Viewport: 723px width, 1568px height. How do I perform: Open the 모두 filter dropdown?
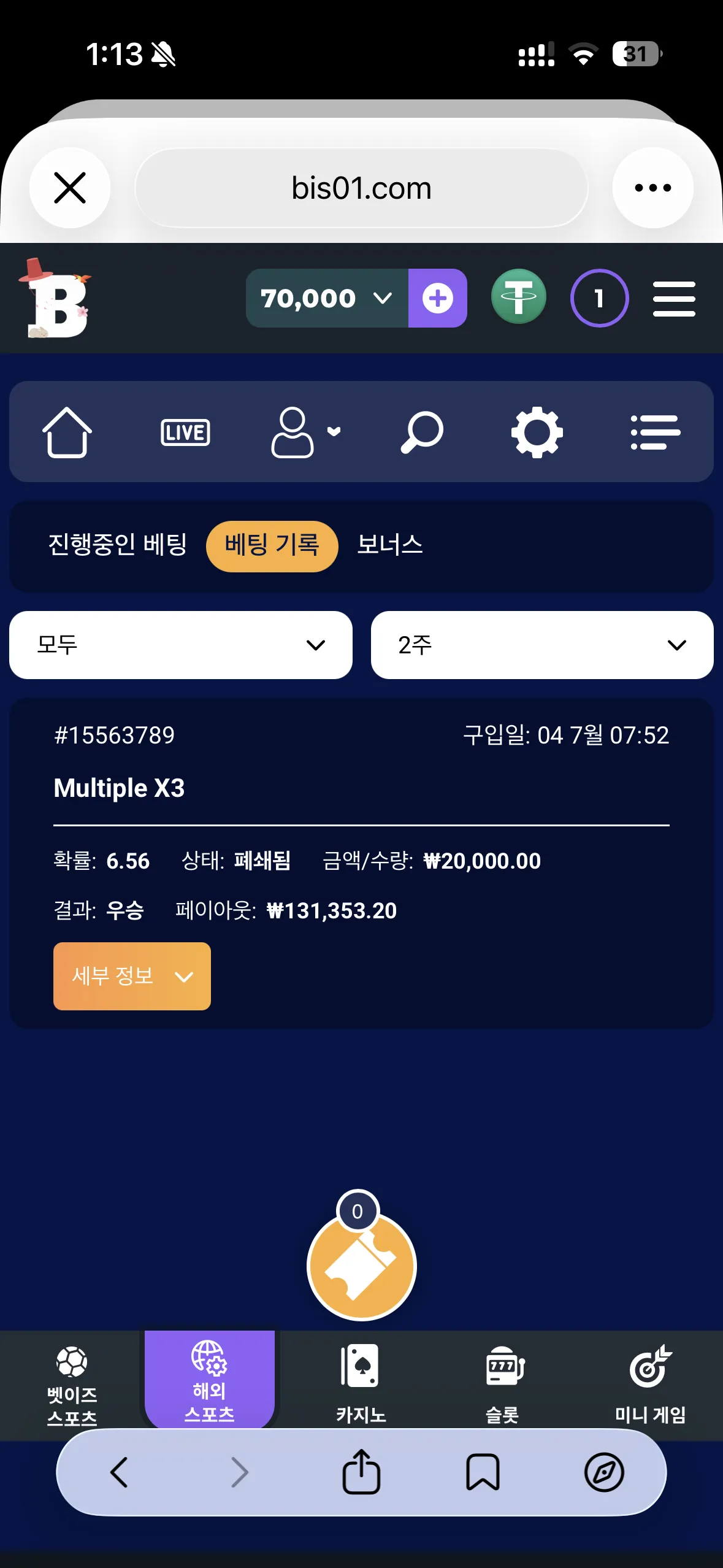click(x=181, y=645)
